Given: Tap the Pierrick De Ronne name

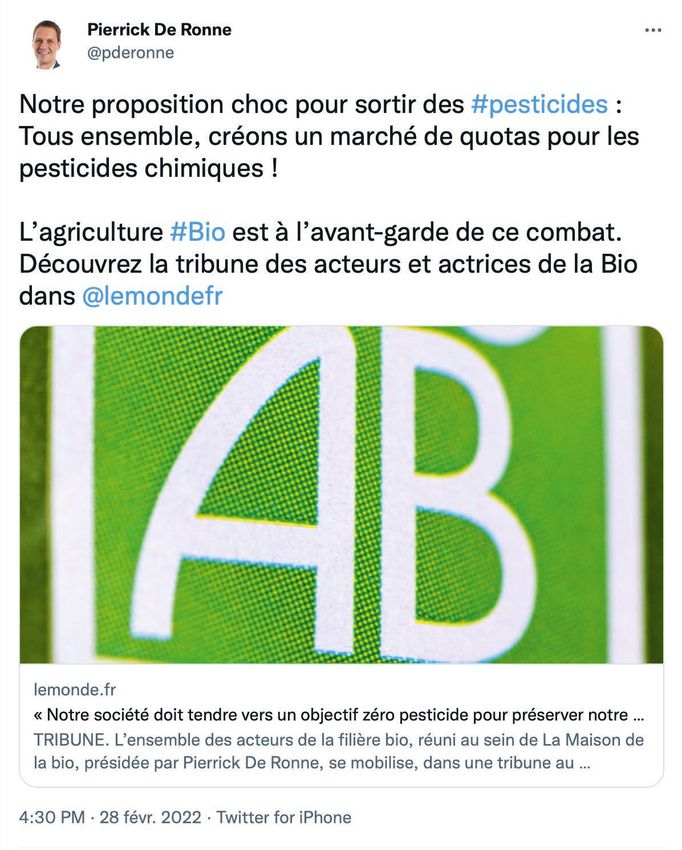Looking at the screenshot, I should point(159,30).
